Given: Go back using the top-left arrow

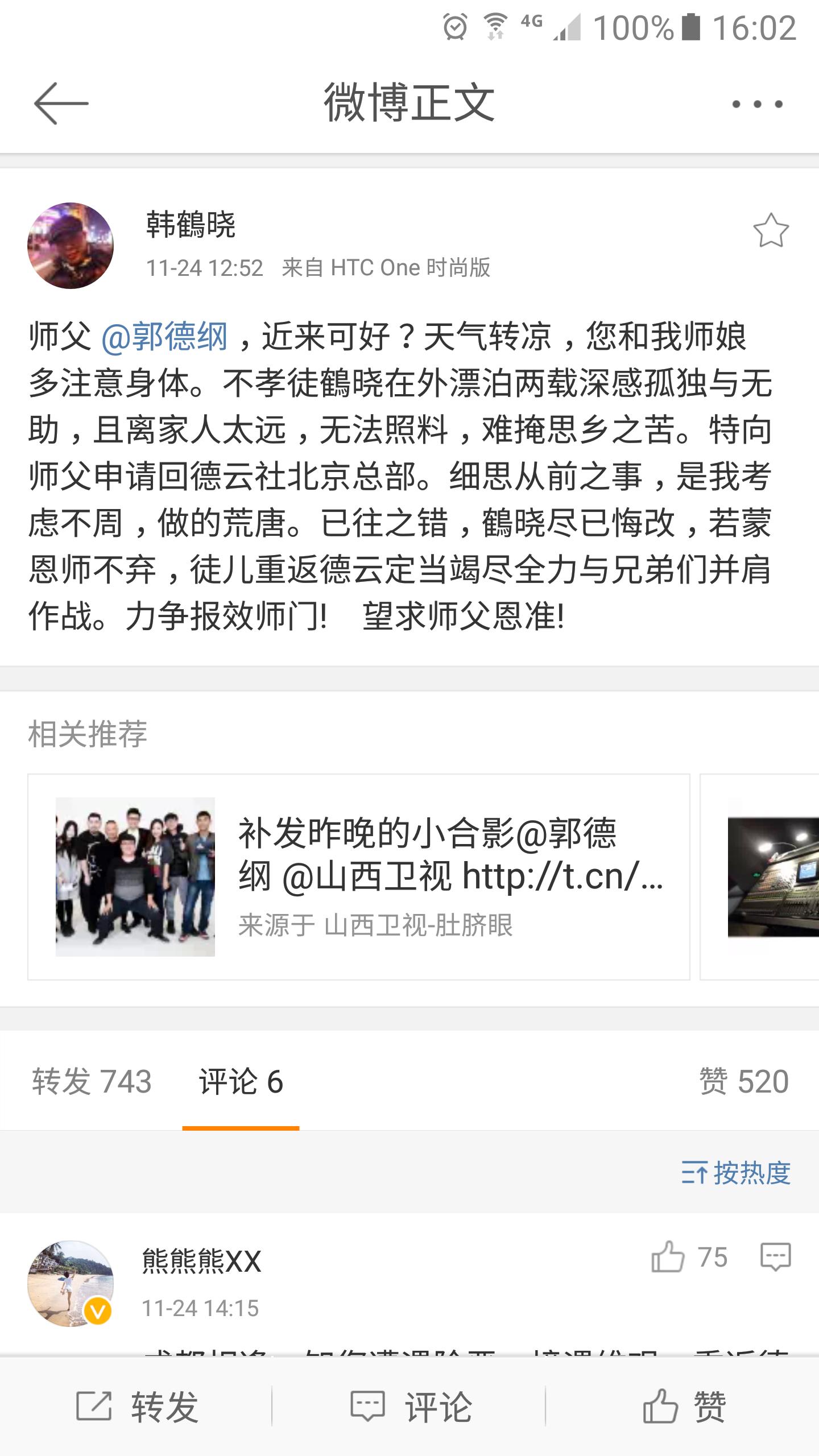Looking at the screenshot, I should coord(61,104).
